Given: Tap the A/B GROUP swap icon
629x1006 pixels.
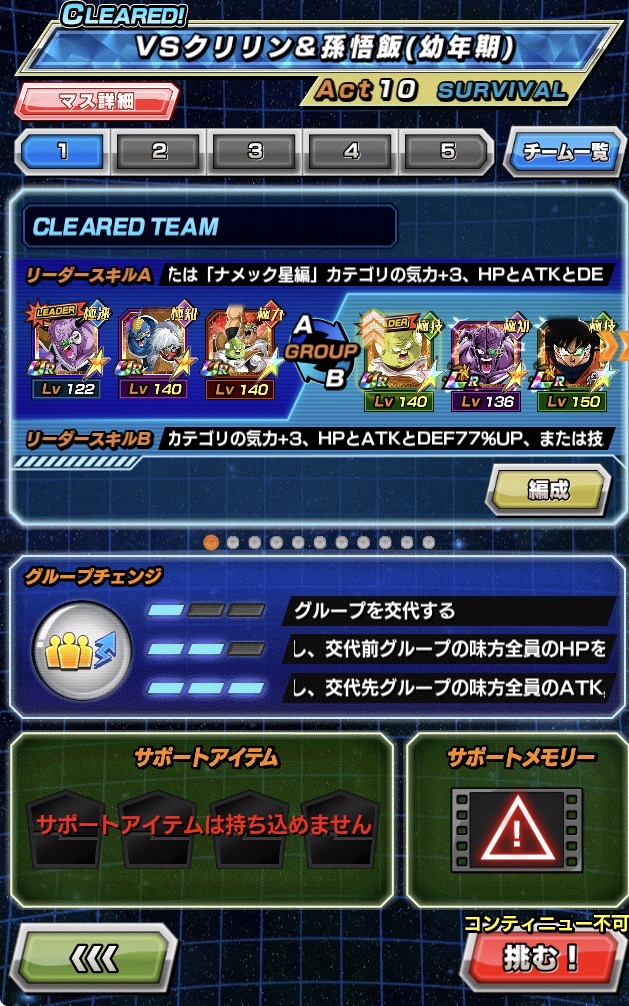Looking at the screenshot, I should click(x=321, y=352).
